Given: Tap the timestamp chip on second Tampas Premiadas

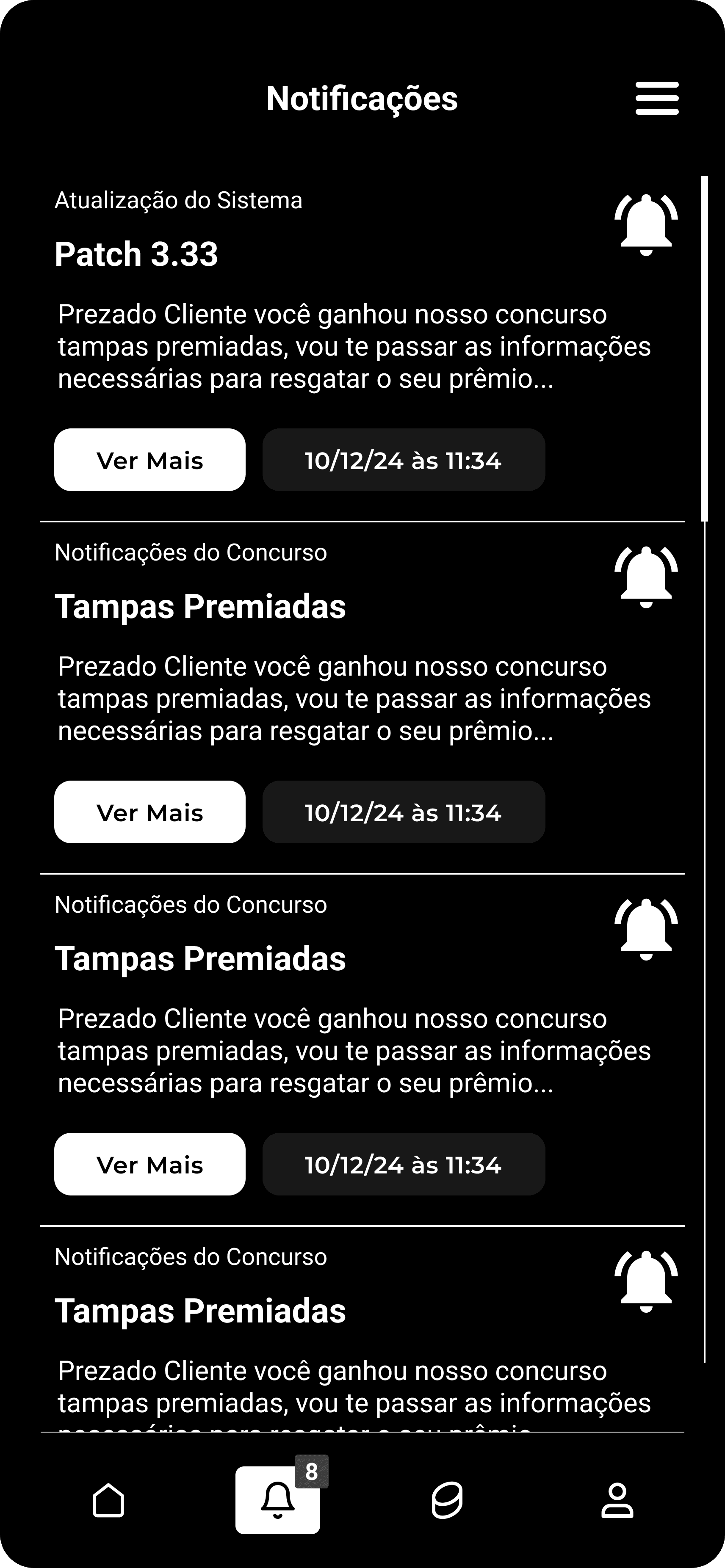Looking at the screenshot, I should 403,1165.
